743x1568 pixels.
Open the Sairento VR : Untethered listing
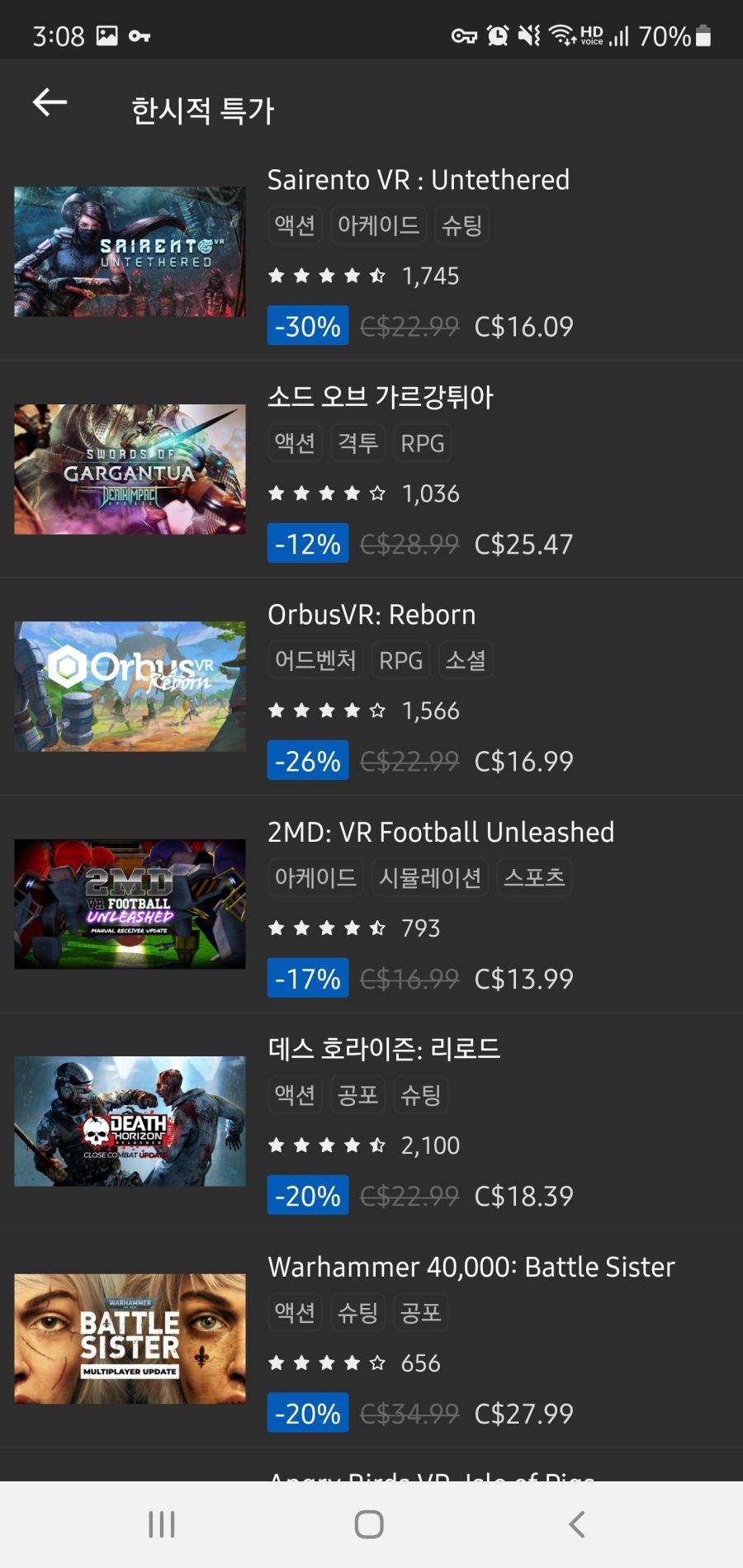[x=371, y=252]
